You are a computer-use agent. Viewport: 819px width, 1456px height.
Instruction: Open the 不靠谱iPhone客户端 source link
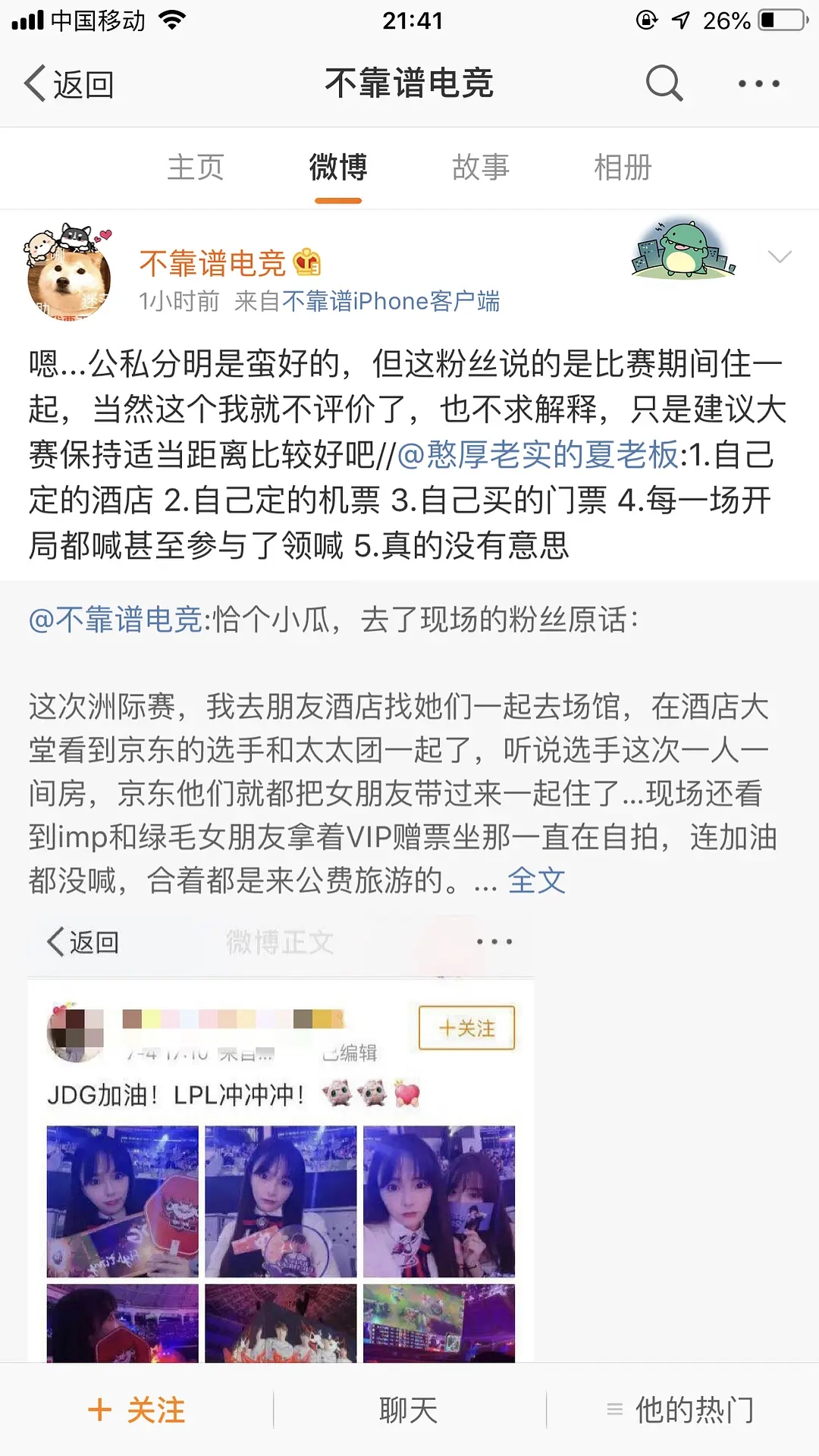(391, 302)
